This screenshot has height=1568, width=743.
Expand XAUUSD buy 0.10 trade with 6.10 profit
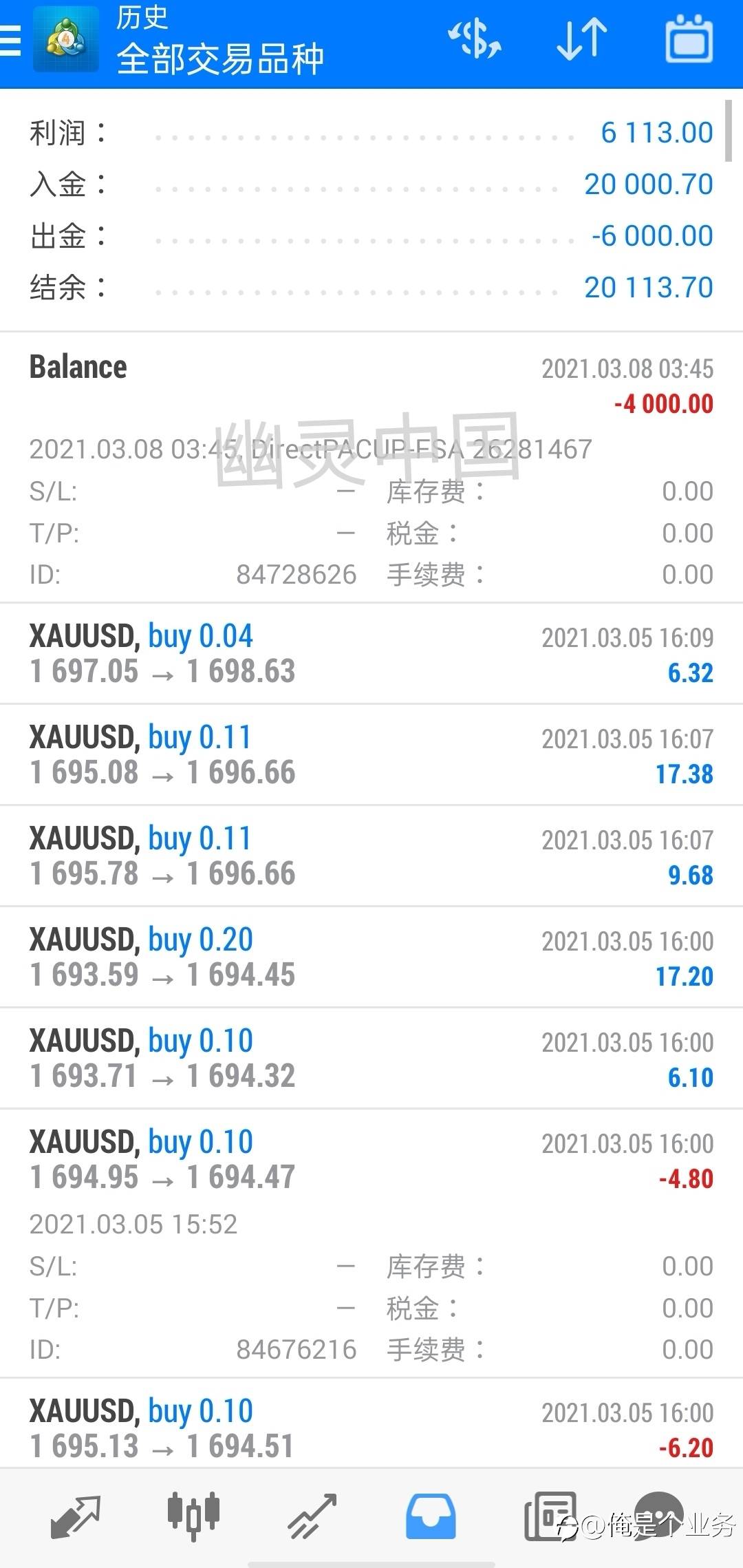(371, 1059)
